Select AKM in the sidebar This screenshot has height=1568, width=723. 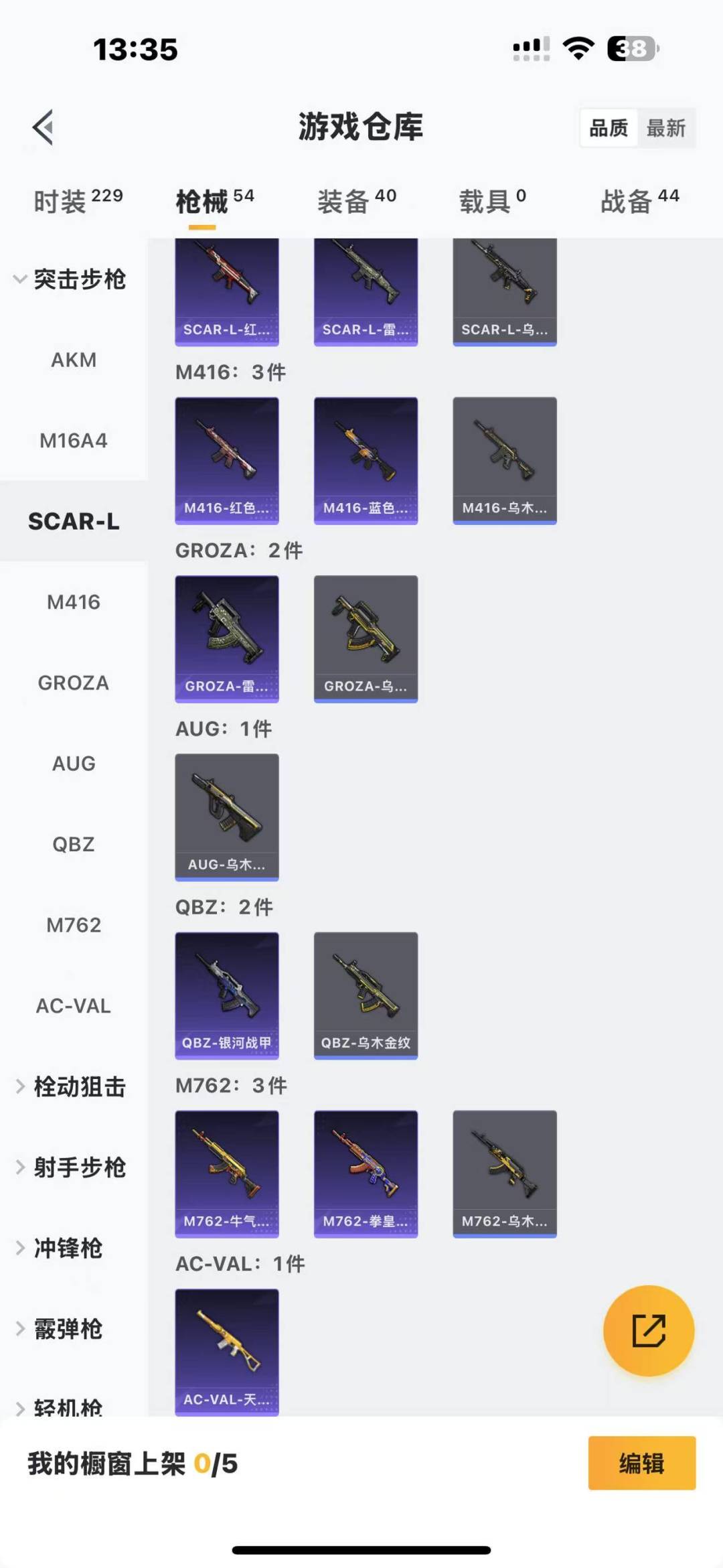pyautogui.click(x=74, y=360)
